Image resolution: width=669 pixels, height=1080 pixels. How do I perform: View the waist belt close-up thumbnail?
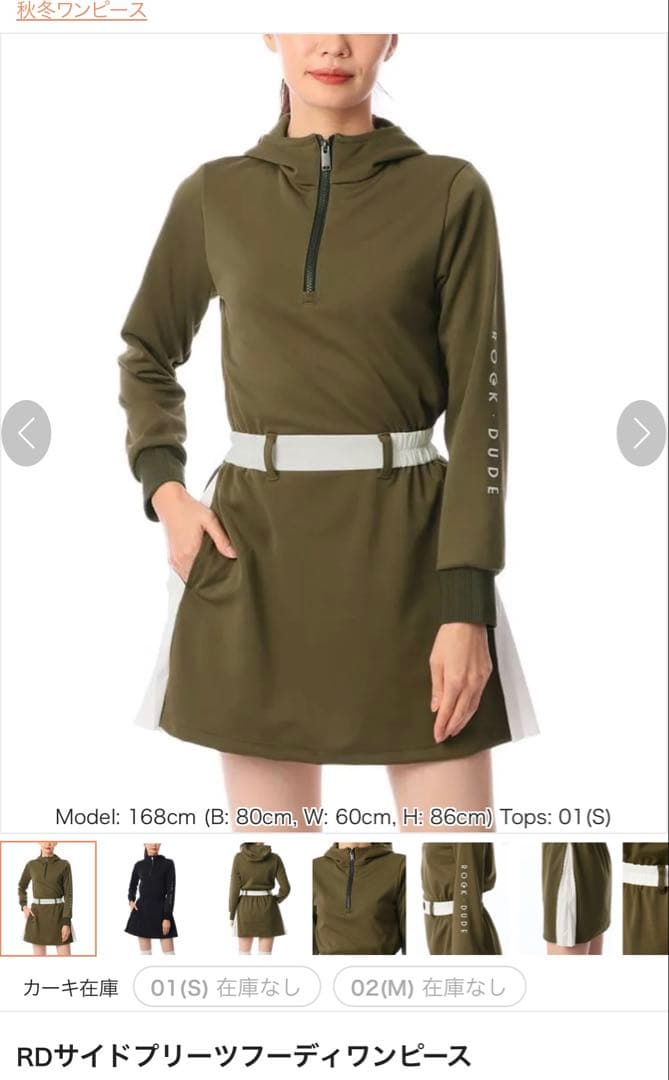tap(647, 898)
